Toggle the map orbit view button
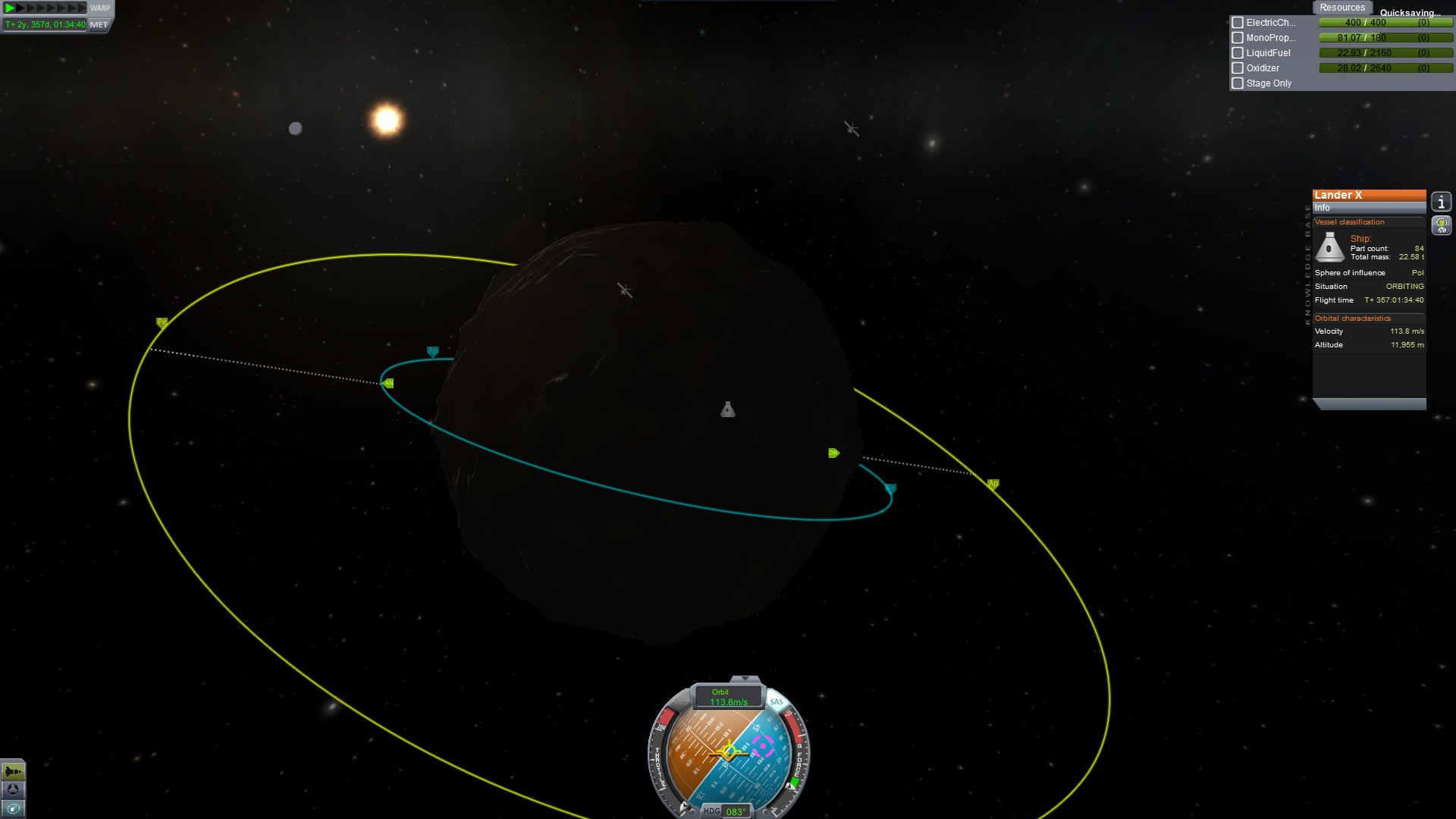 click(13, 808)
